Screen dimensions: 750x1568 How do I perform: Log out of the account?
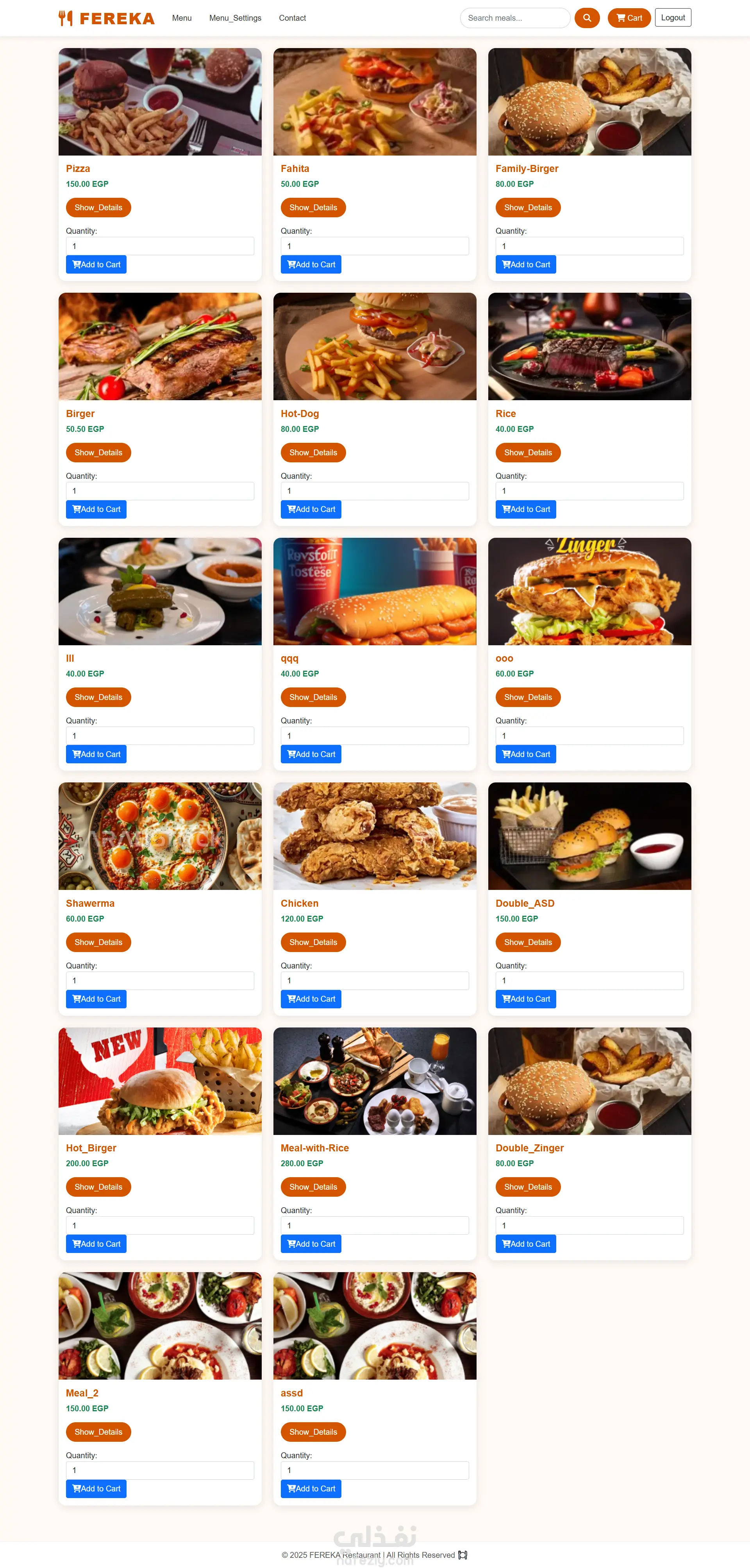click(x=673, y=18)
